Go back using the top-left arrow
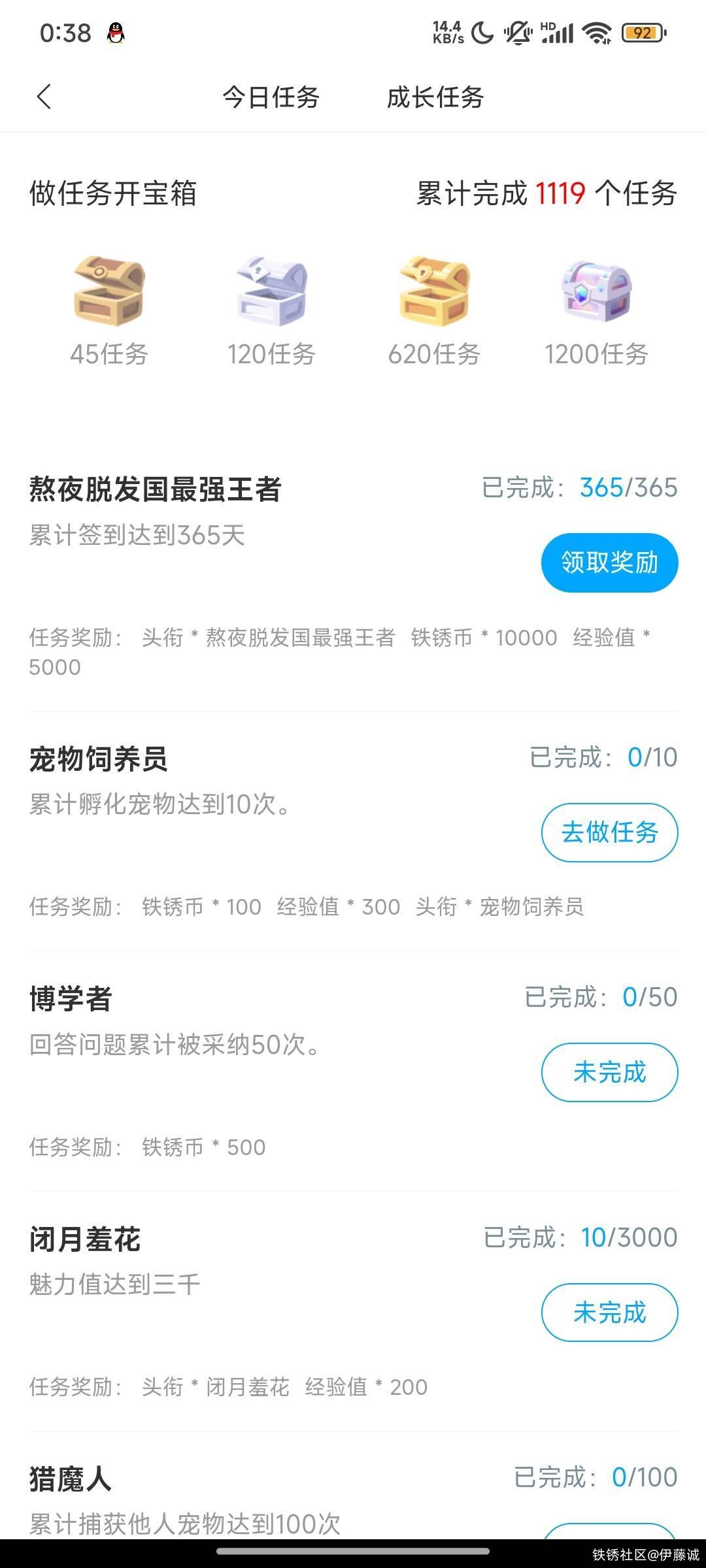 coord(44,97)
